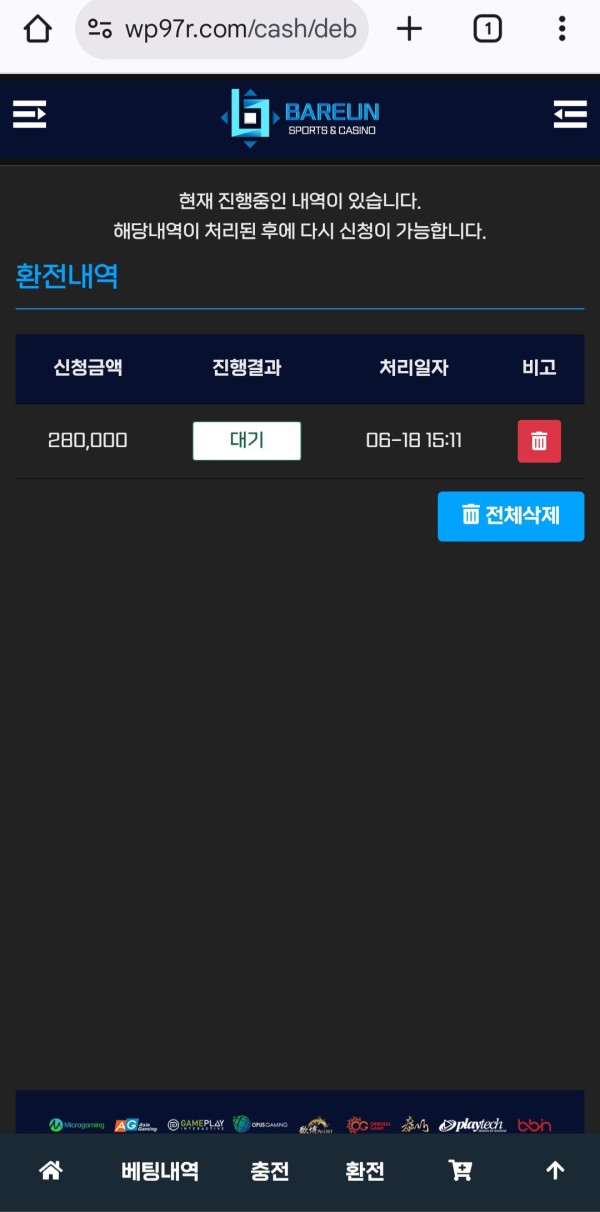The image size is (600, 1212).
Task: Go to home via bottom bar
Action: pyautogui.click(x=50, y=1171)
